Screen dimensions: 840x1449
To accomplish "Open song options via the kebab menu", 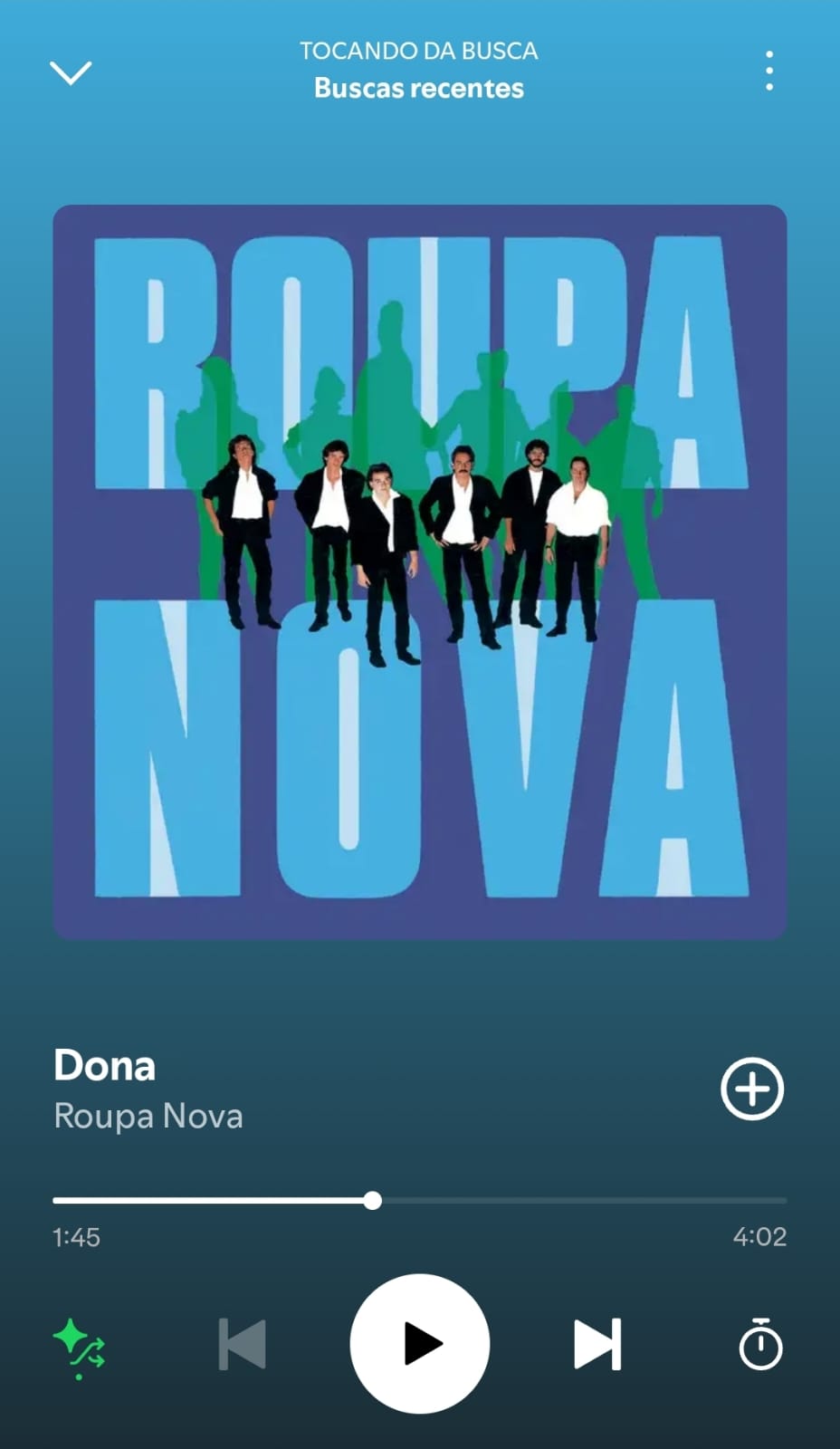I will click(768, 71).
